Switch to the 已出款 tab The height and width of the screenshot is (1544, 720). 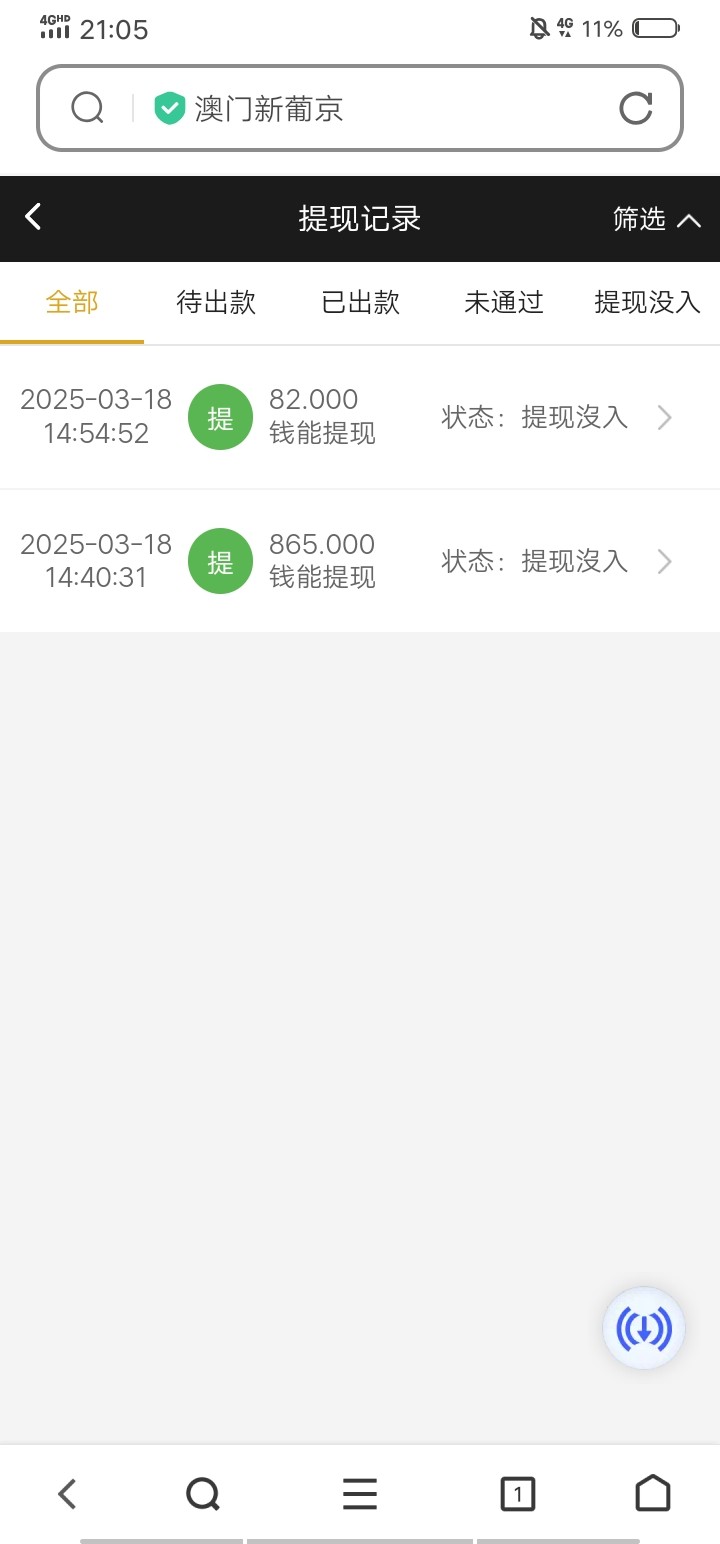coord(360,302)
